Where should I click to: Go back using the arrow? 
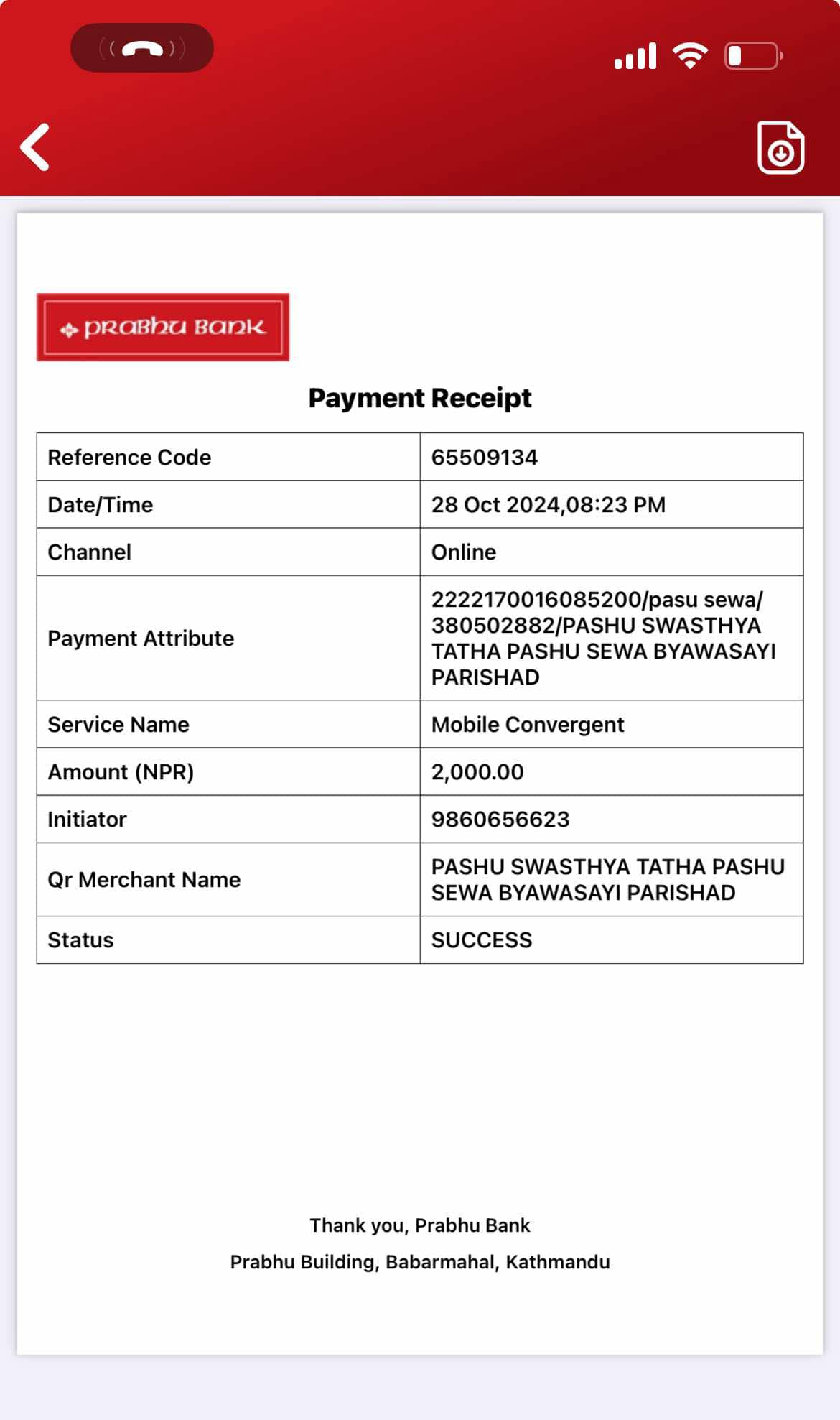(x=35, y=147)
